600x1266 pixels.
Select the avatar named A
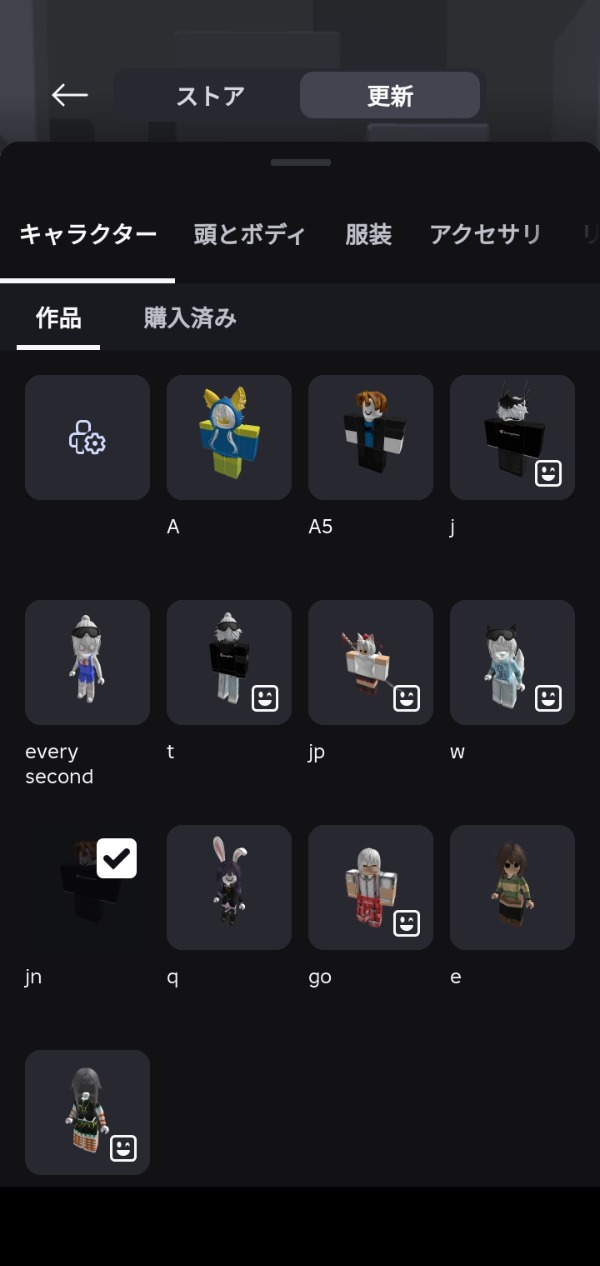(x=229, y=437)
